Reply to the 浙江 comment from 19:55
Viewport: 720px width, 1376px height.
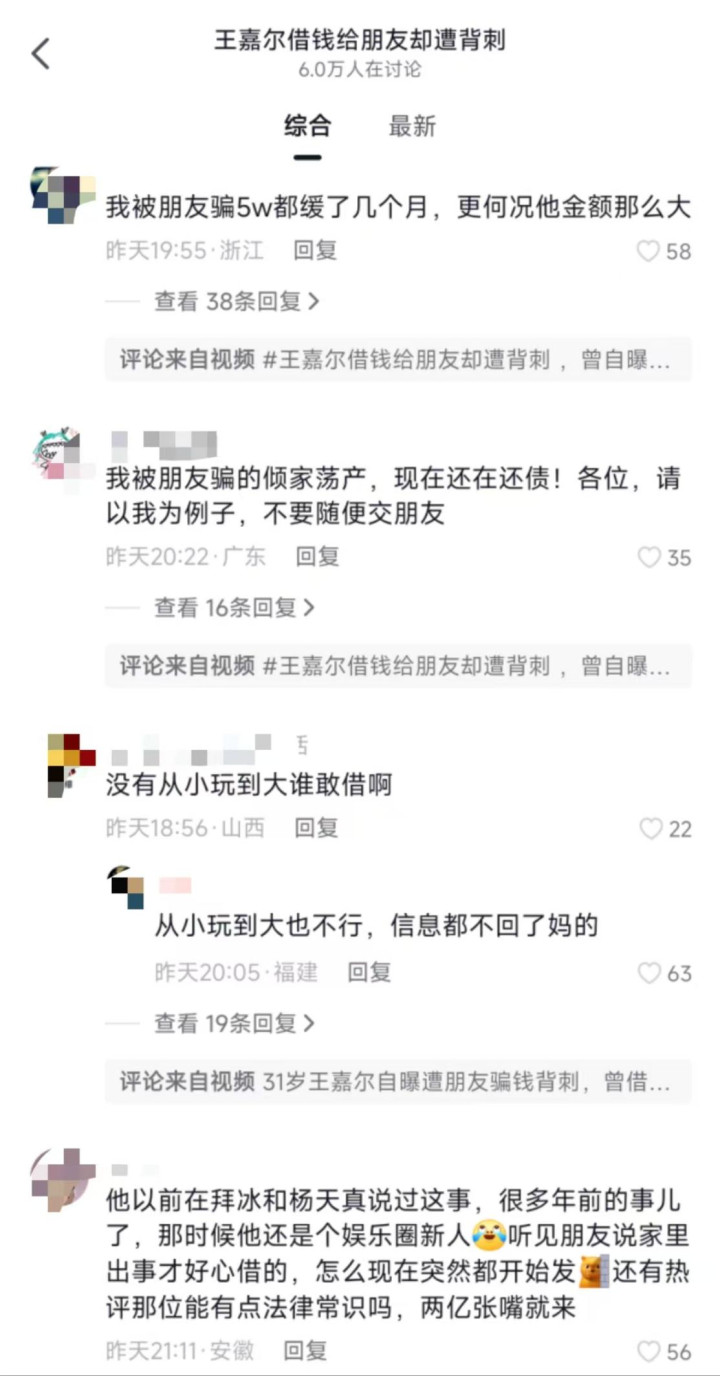pos(315,250)
